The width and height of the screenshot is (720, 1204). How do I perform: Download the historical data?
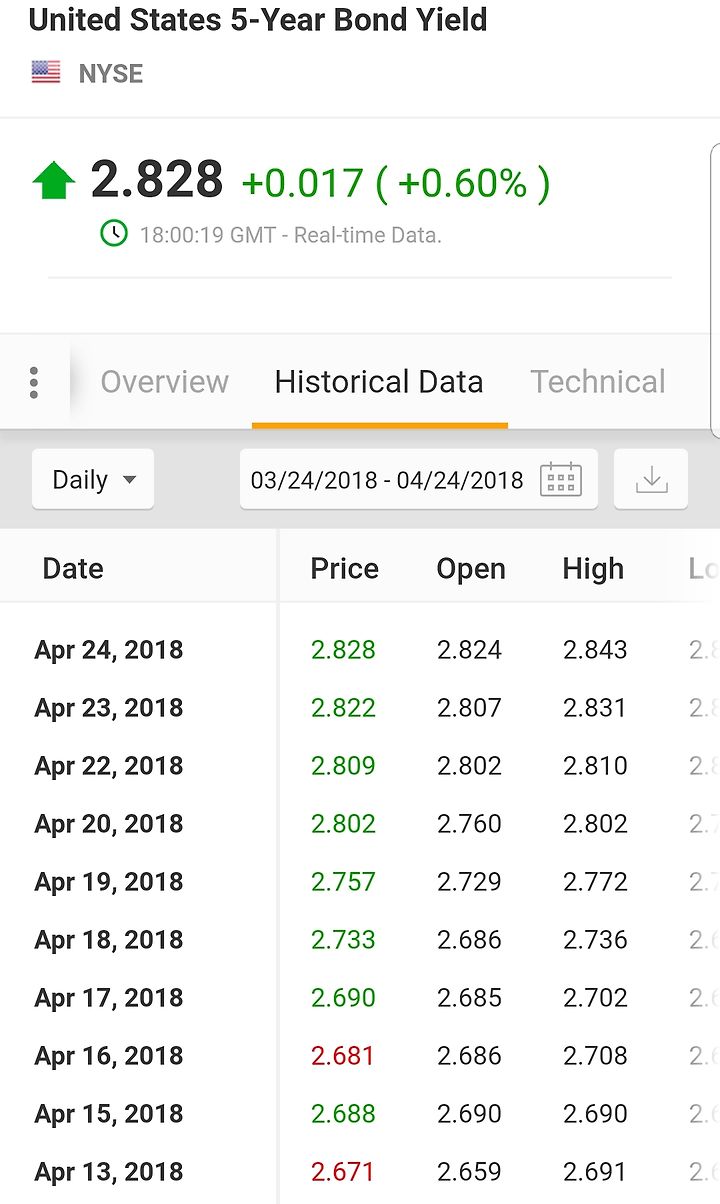click(x=651, y=479)
